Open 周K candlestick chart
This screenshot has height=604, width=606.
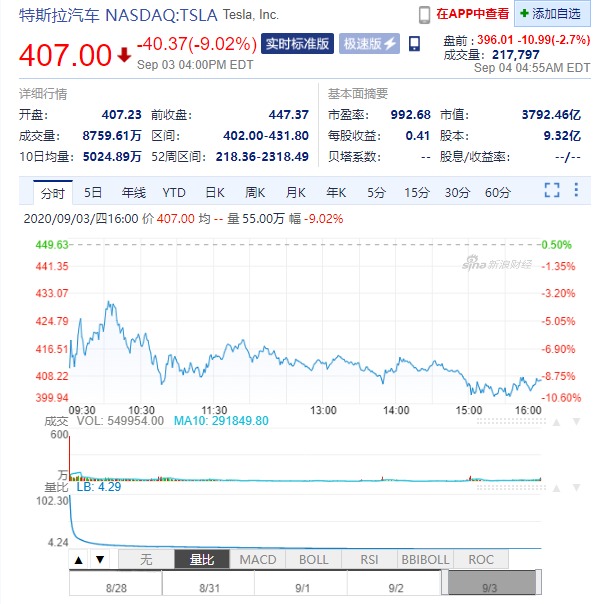pos(254,192)
